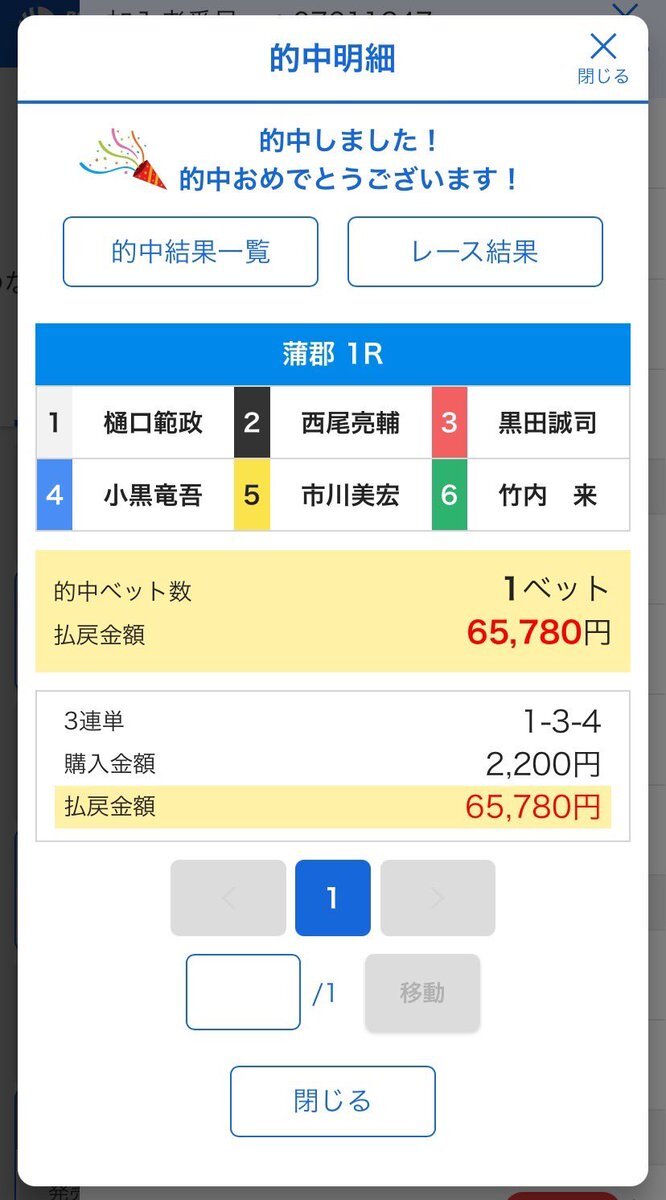
Task: Open 的中結果一覧 list
Action: 190,252
